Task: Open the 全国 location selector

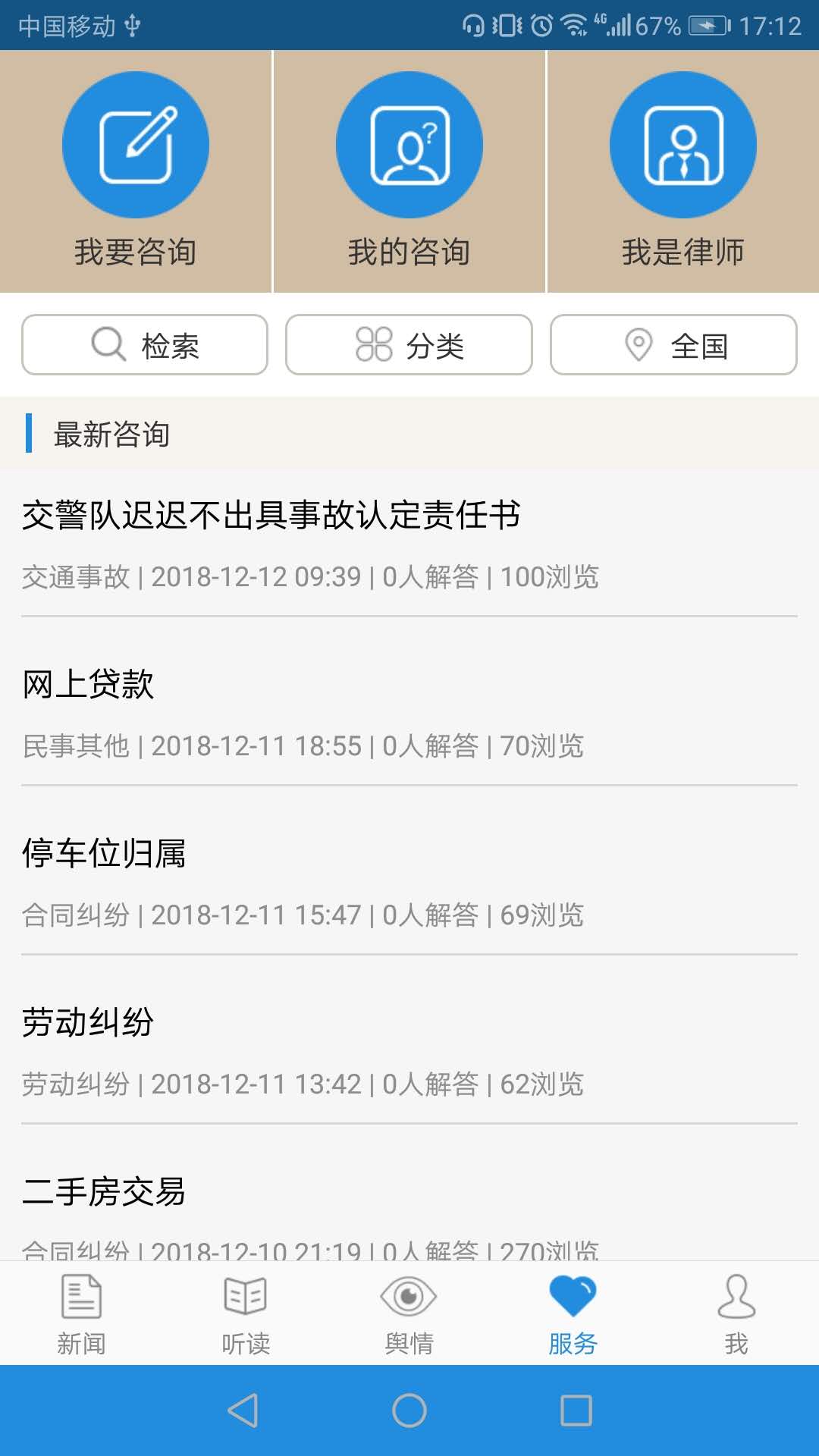Action: [x=673, y=345]
